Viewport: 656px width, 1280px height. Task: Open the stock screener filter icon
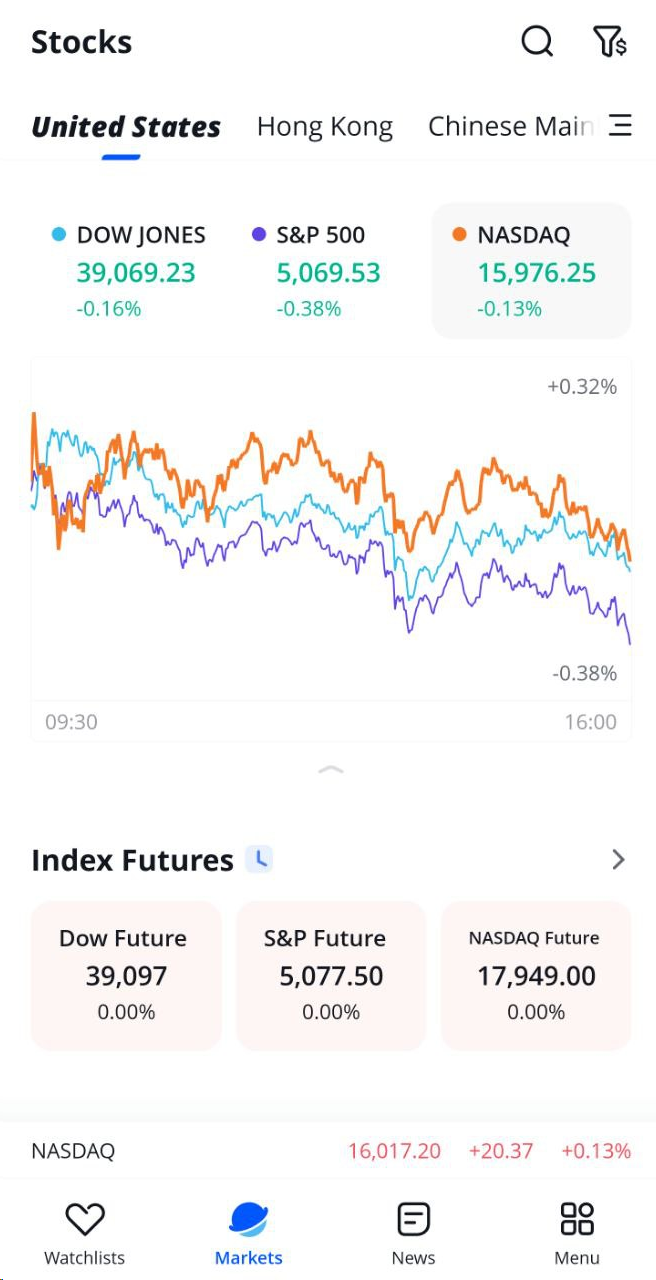coord(609,42)
